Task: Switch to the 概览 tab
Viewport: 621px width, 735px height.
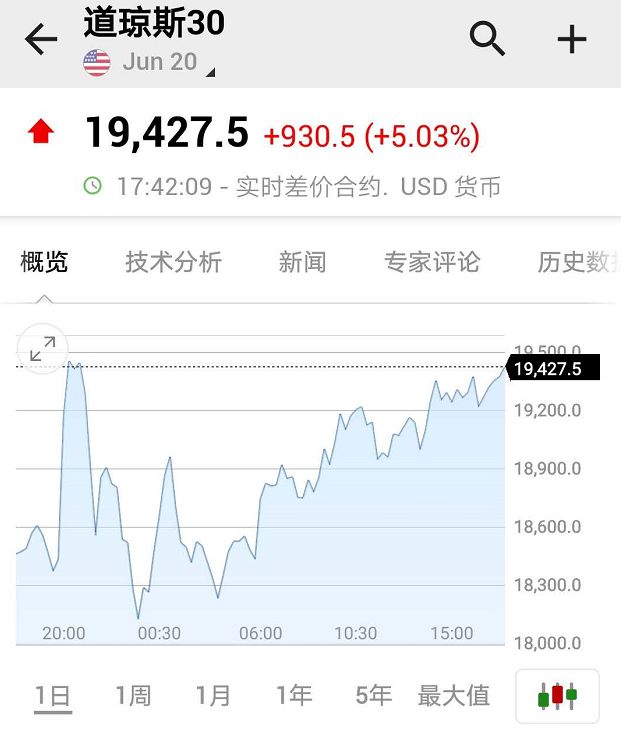Action: [45, 262]
